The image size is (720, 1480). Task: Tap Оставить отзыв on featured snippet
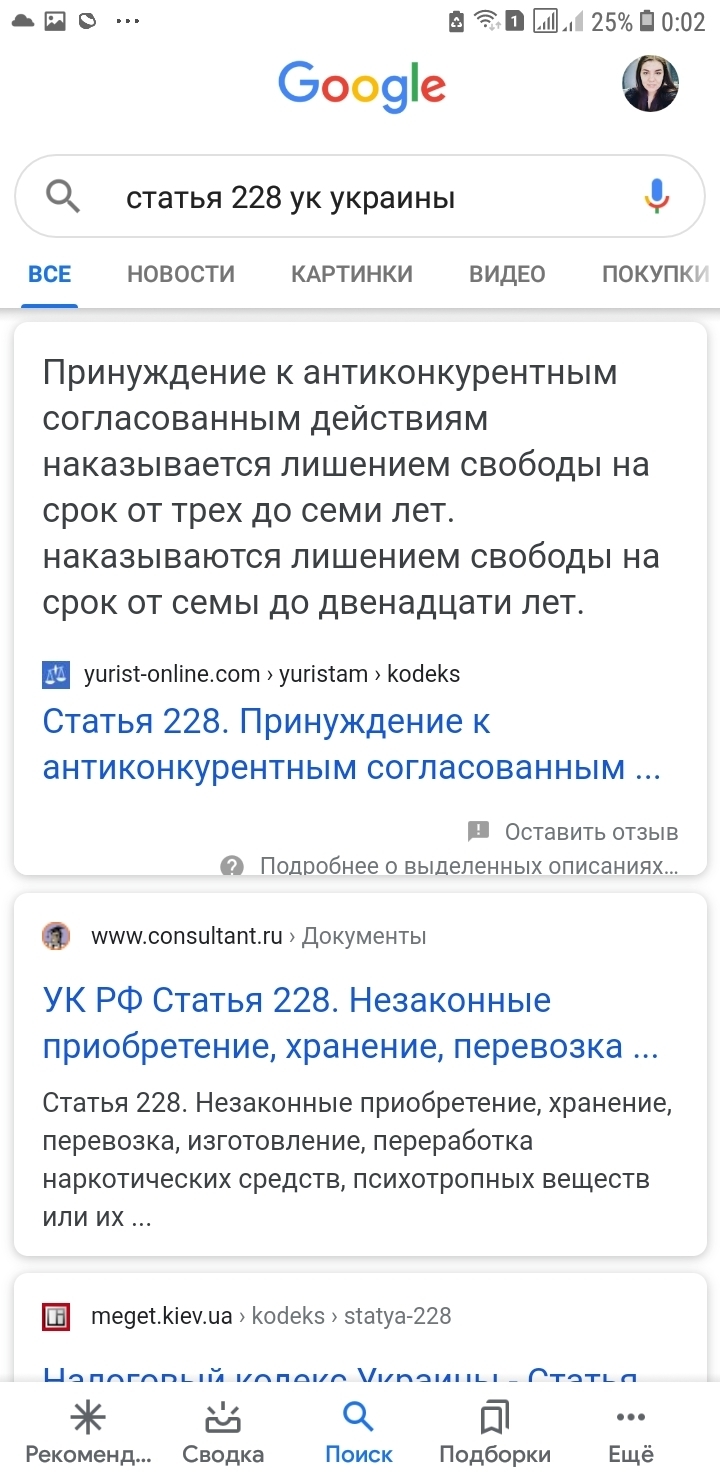[x=574, y=832]
